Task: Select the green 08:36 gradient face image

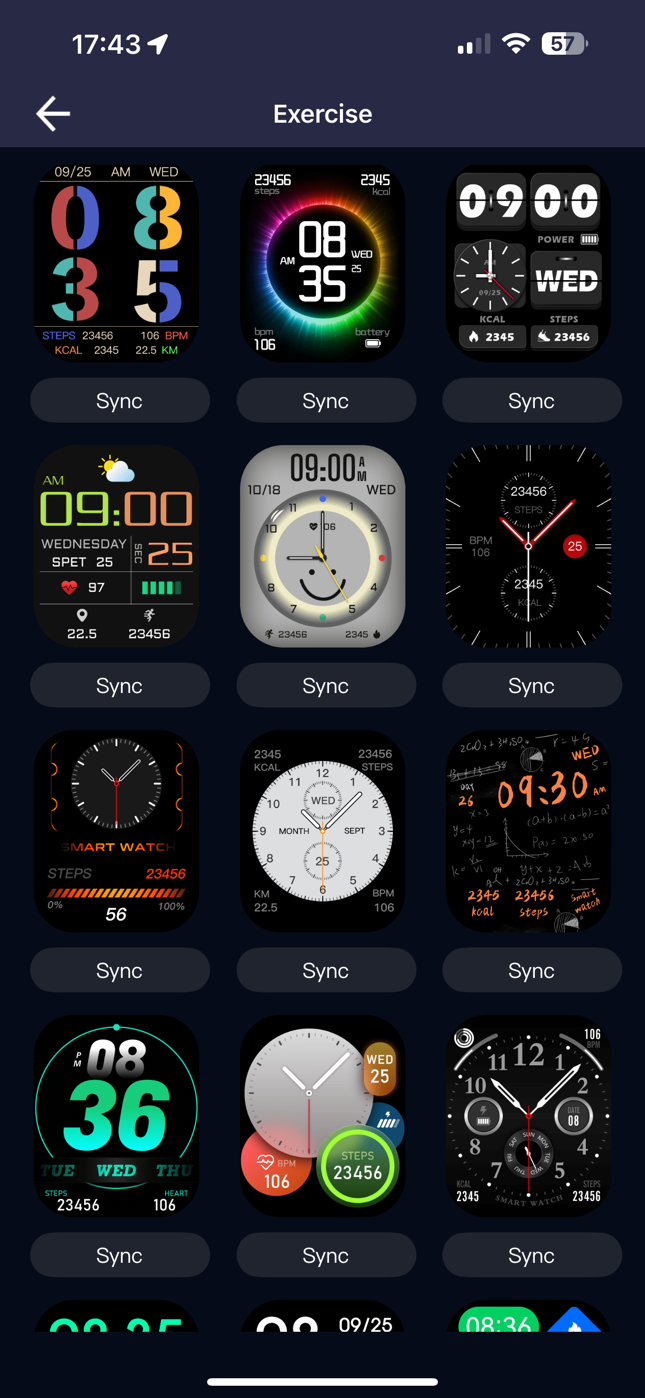Action: click(117, 1117)
